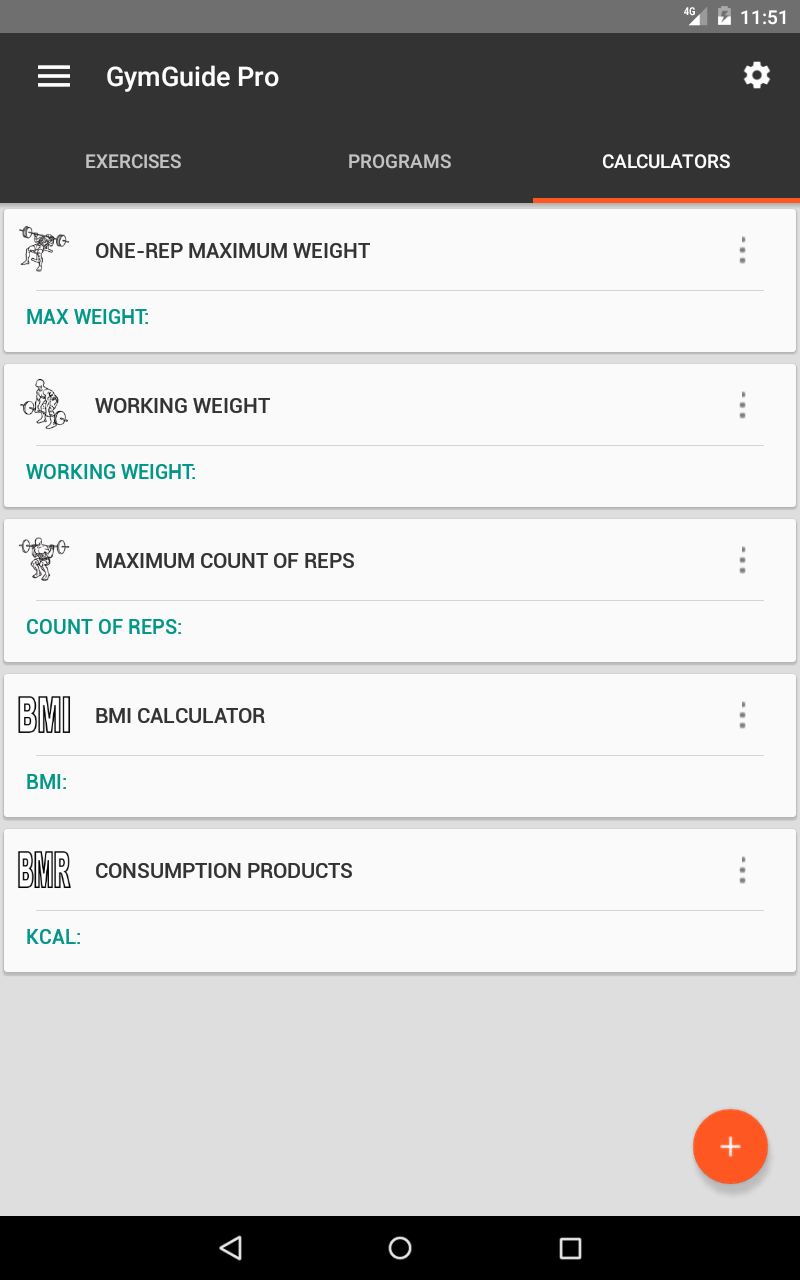This screenshot has width=800, height=1280.
Task: Open overflow menu for One-Rep Maximum Weight
Action: [742, 251]
